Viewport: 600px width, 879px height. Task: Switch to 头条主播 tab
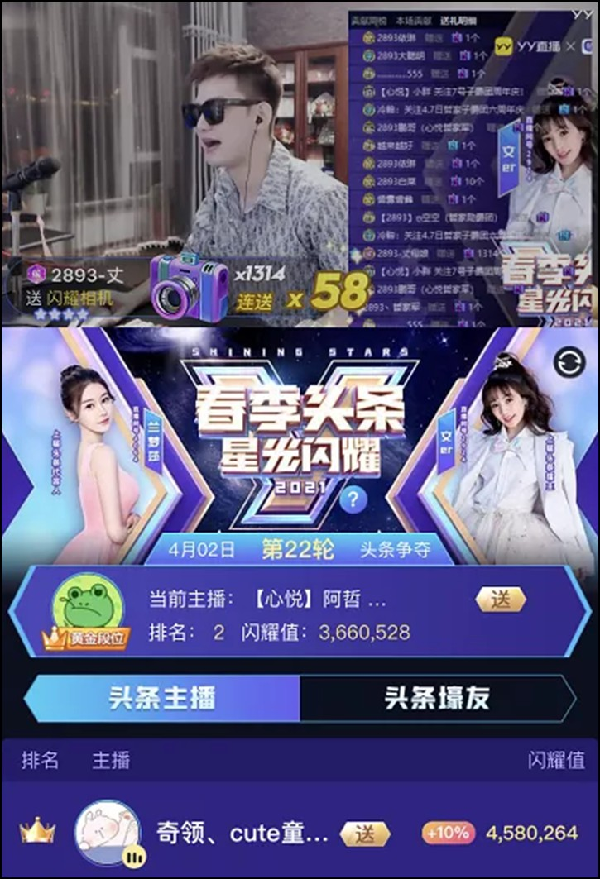(162, 698)
